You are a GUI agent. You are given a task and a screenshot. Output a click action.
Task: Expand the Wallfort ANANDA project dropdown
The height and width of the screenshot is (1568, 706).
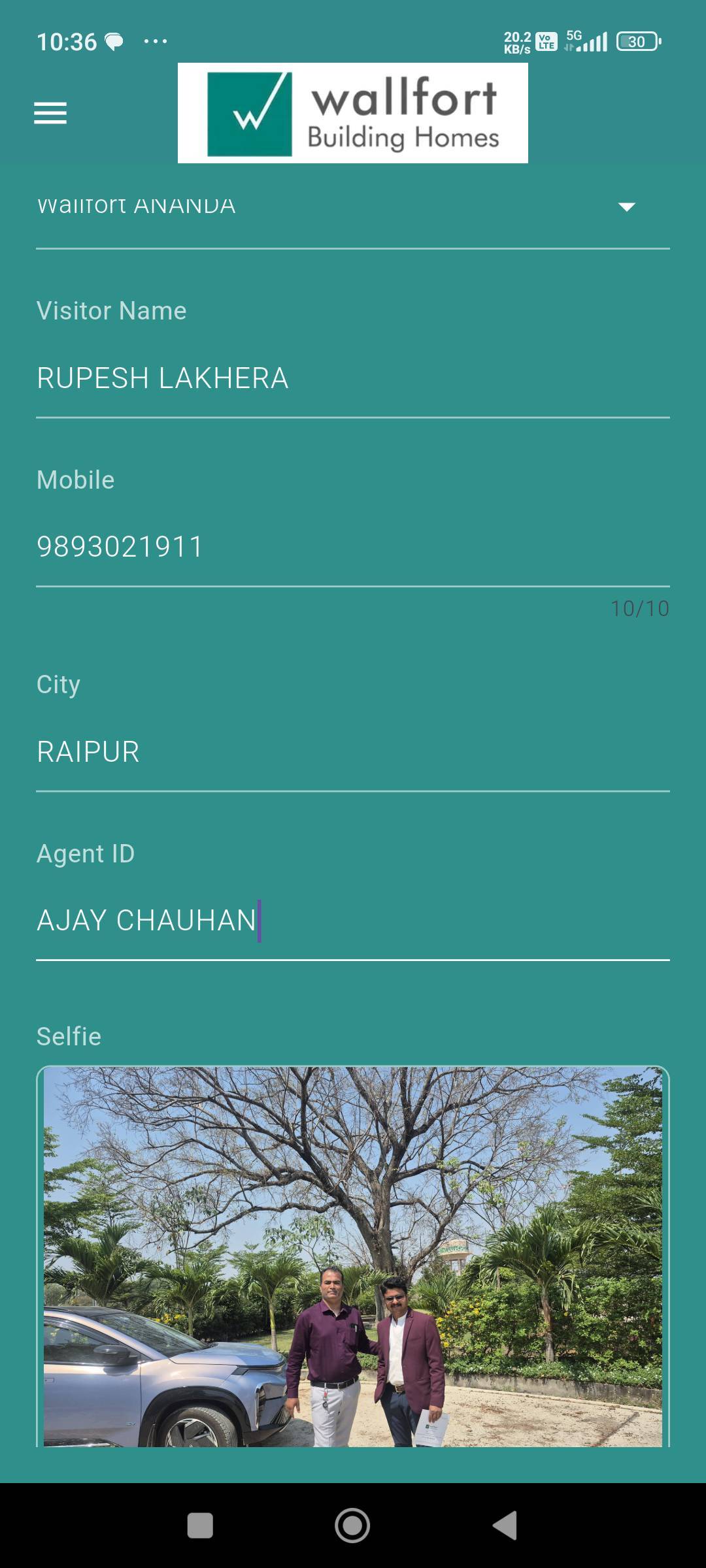click(x=626, y=207)
